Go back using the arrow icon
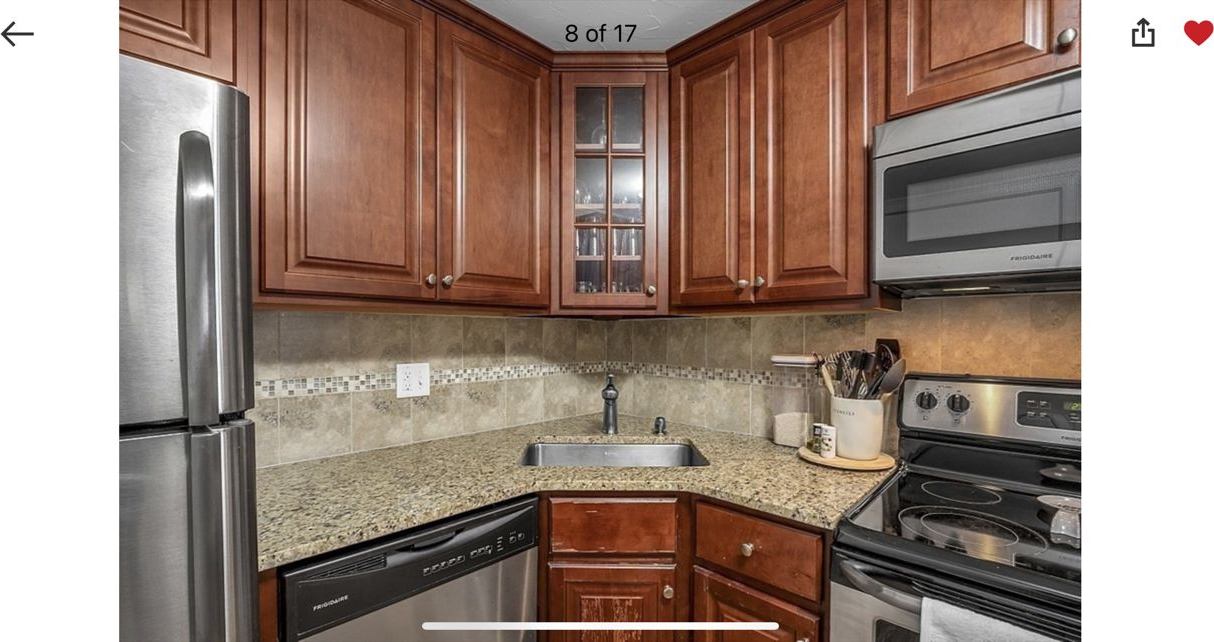 (17, 34)
